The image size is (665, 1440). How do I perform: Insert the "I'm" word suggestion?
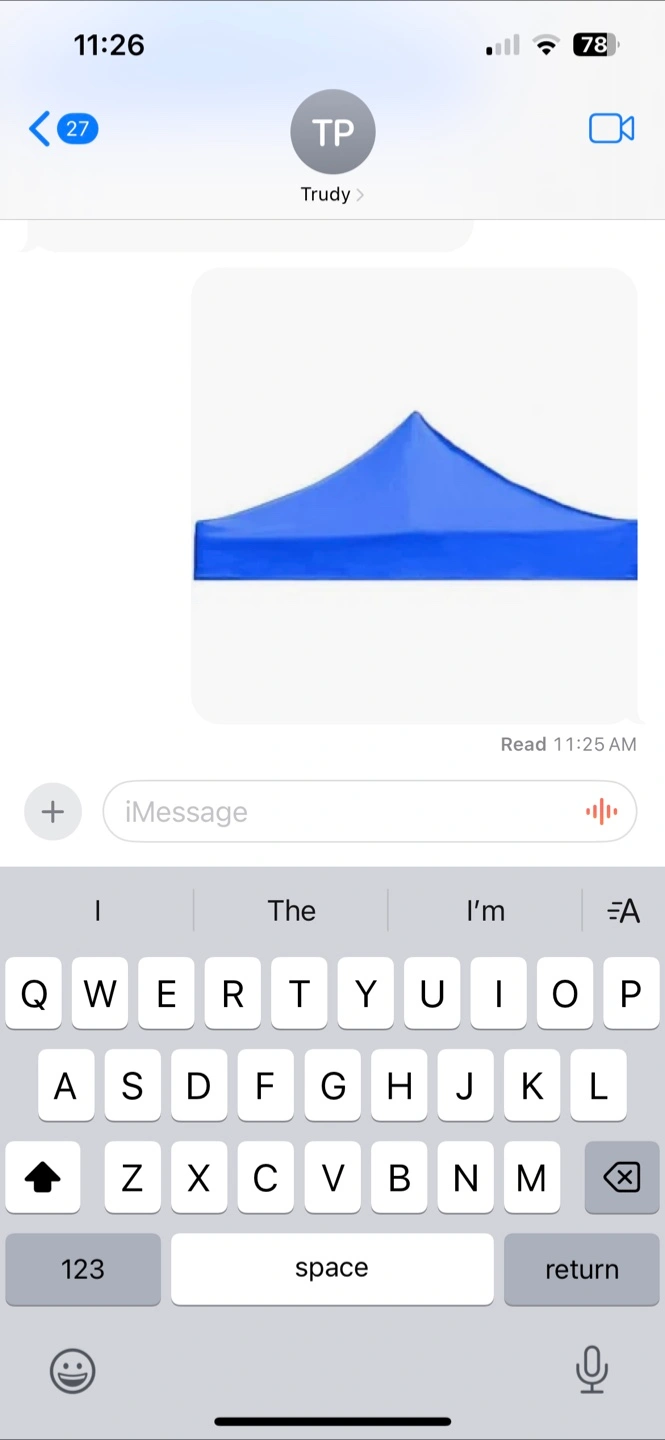tap(485, 910)
